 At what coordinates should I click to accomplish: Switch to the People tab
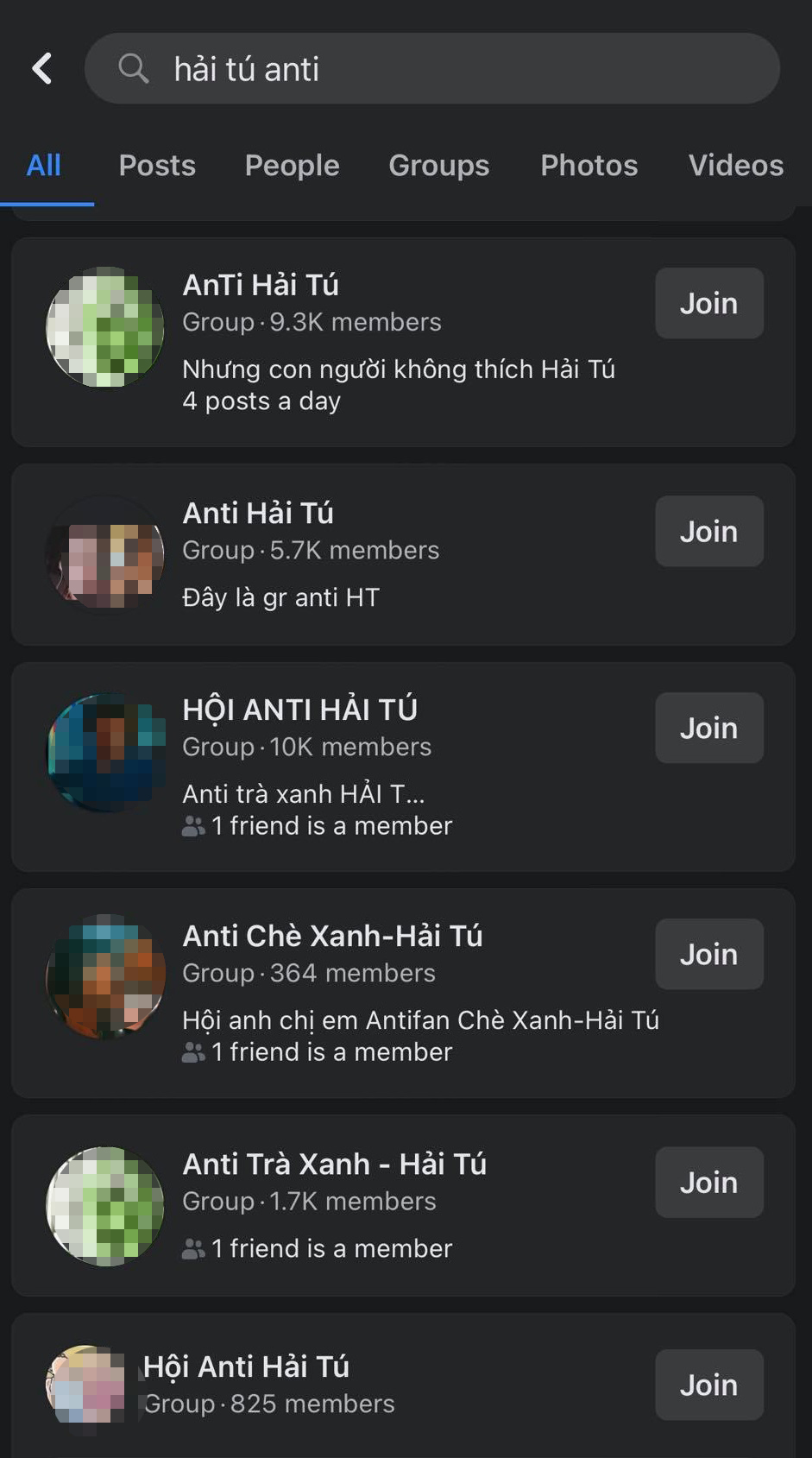pyautogui.click(x=292, y=165)
